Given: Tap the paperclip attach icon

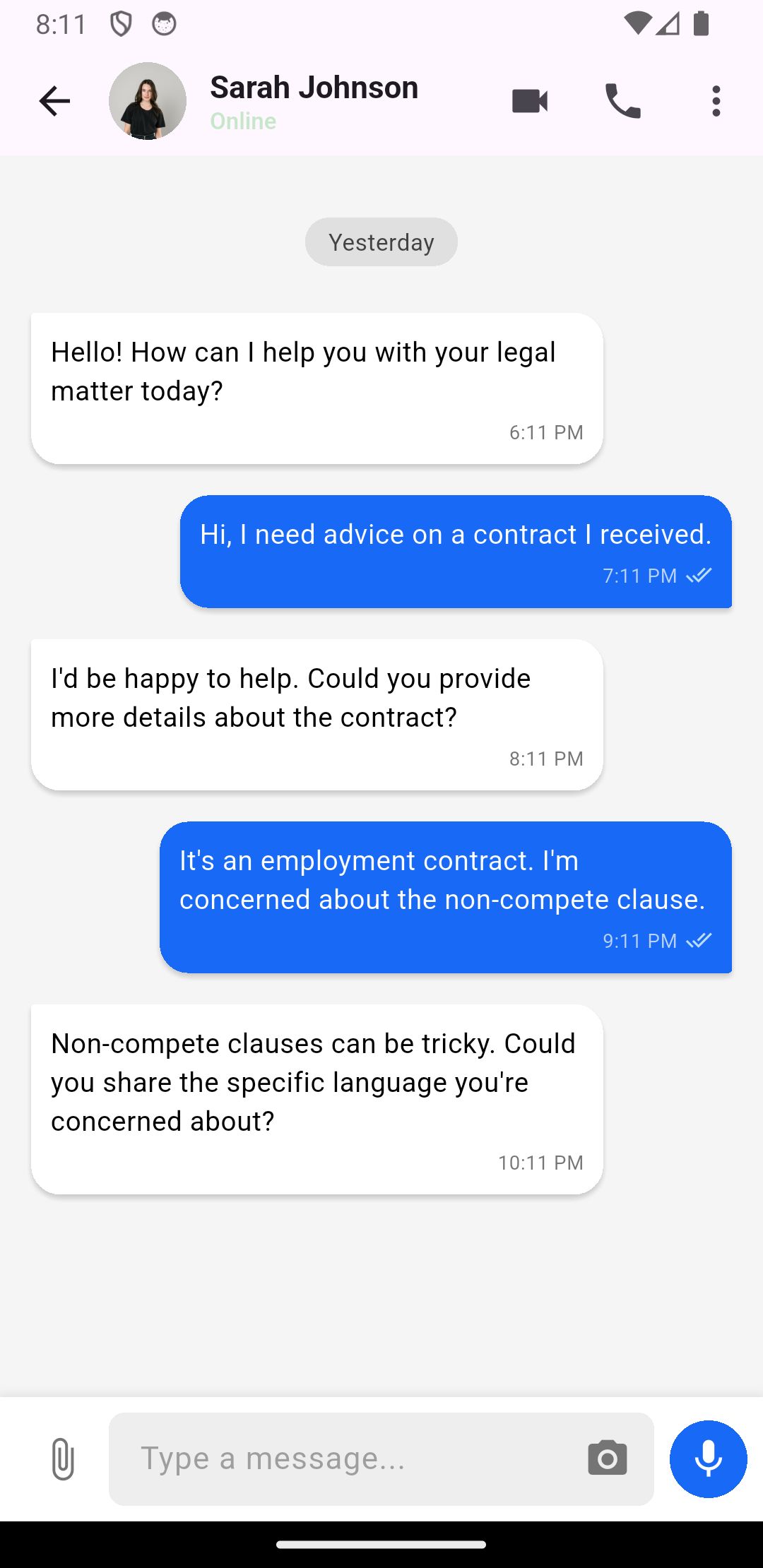Looking at the screenshot, I should pos(63,1459).
